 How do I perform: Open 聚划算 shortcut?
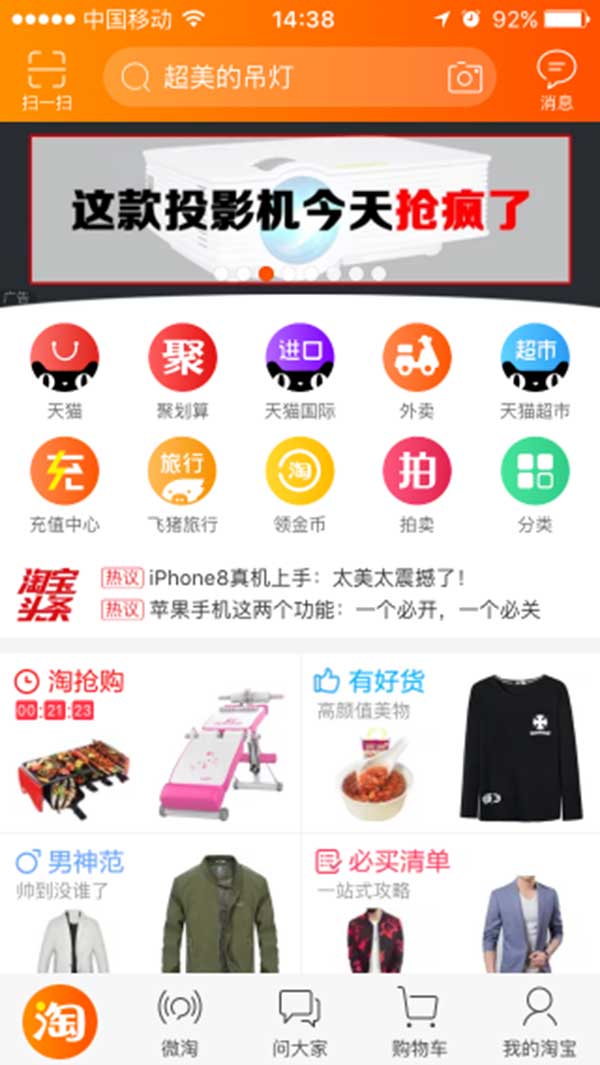[x=182, y=367]
